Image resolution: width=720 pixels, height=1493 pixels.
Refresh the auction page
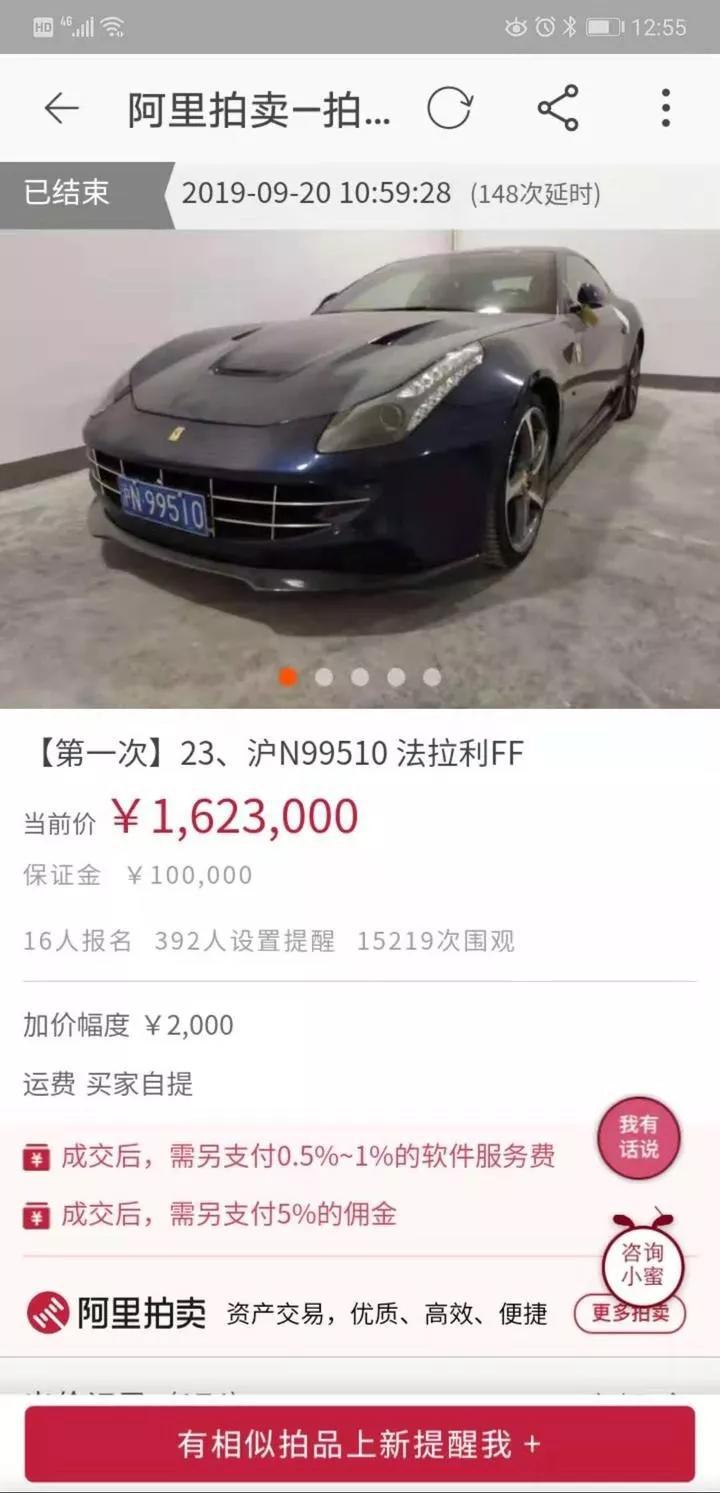click(x=449, y=108)
